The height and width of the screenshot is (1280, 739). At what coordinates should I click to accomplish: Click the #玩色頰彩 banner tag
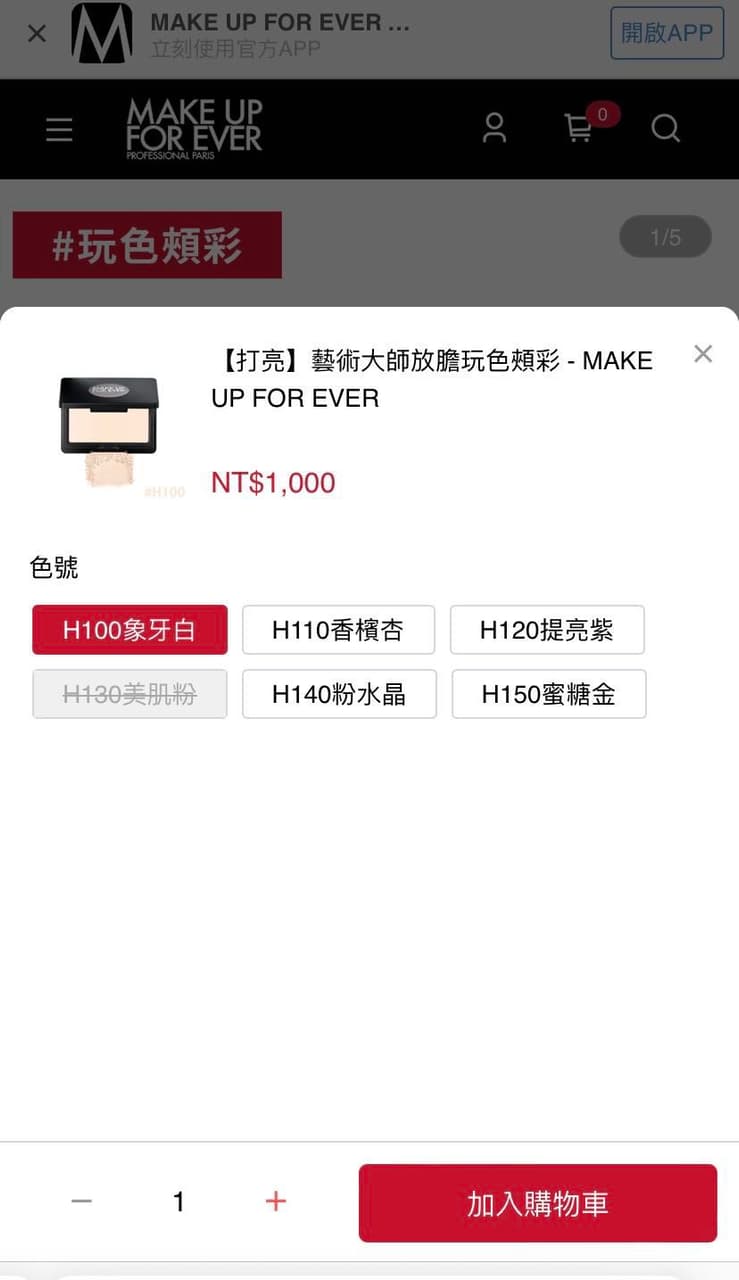(146, 243)
